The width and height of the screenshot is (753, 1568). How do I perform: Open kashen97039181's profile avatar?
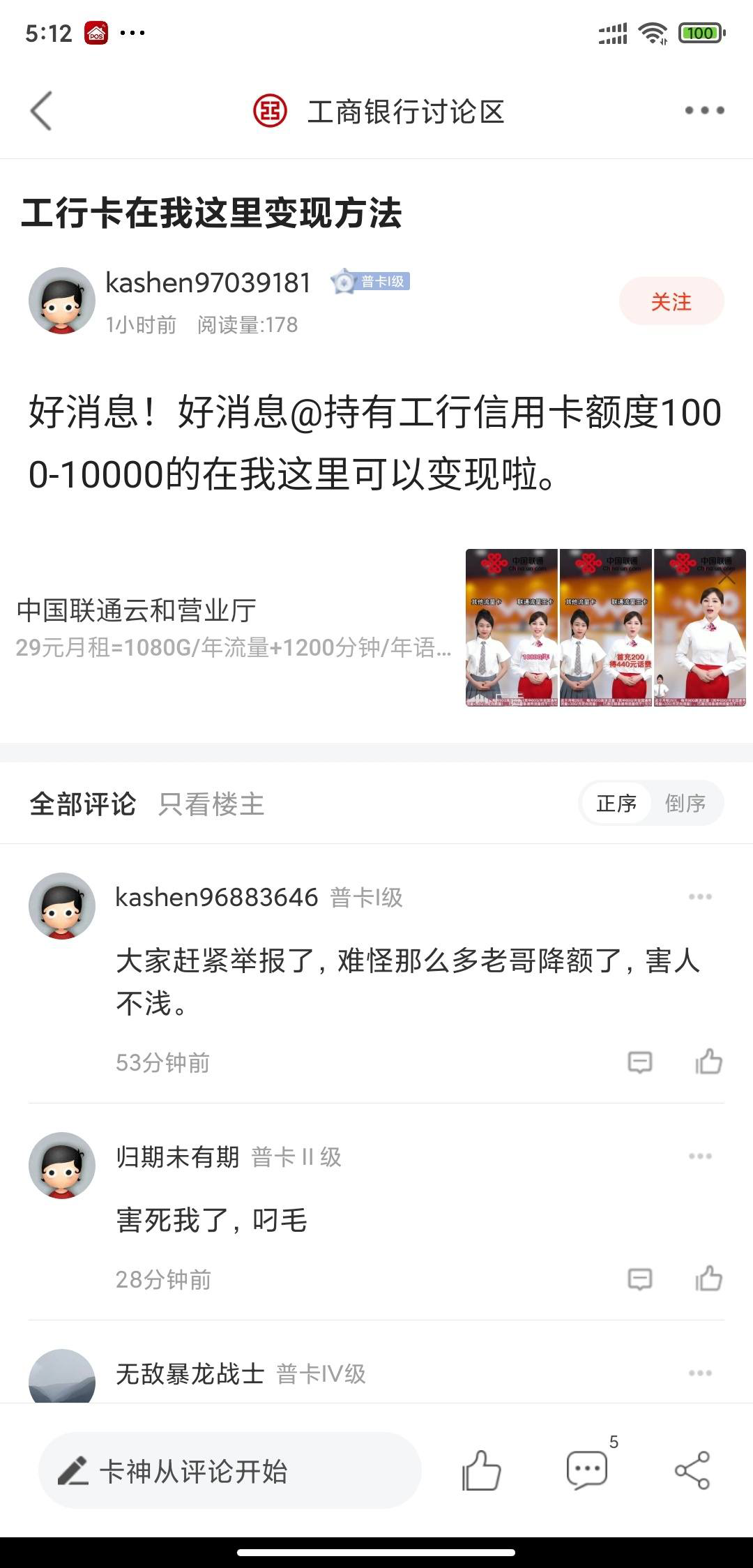click(62, 301)
